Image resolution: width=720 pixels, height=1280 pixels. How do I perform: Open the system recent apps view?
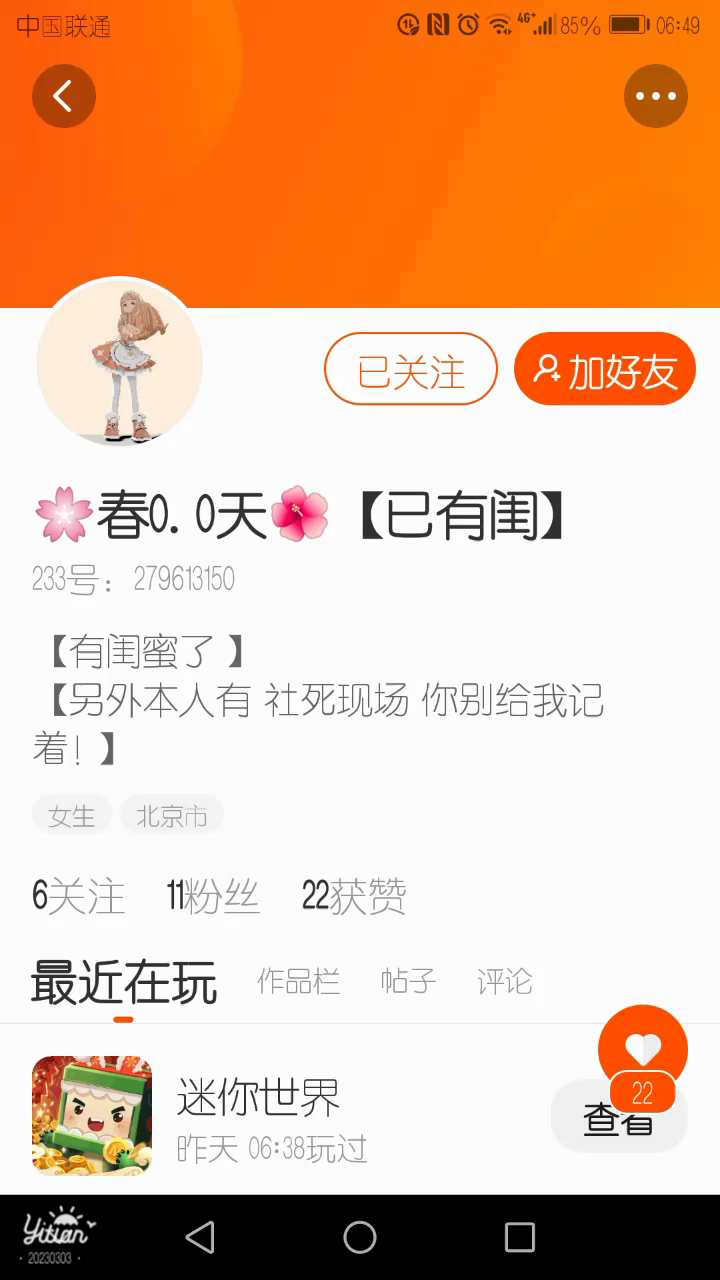[x=520, y=1238]
